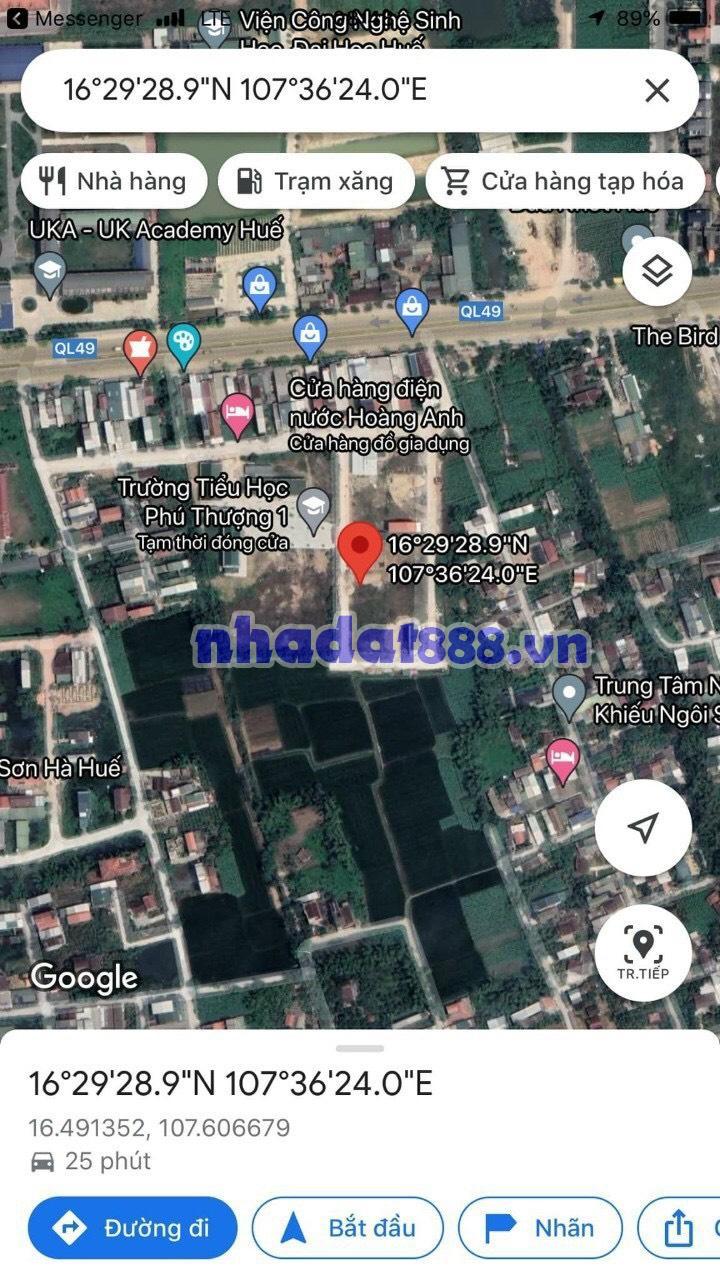Viewport: 720px width, 1280px height.
Task: Open Cửa hàng điện nước Hoàng Anh marker
Action: (310, 335)
